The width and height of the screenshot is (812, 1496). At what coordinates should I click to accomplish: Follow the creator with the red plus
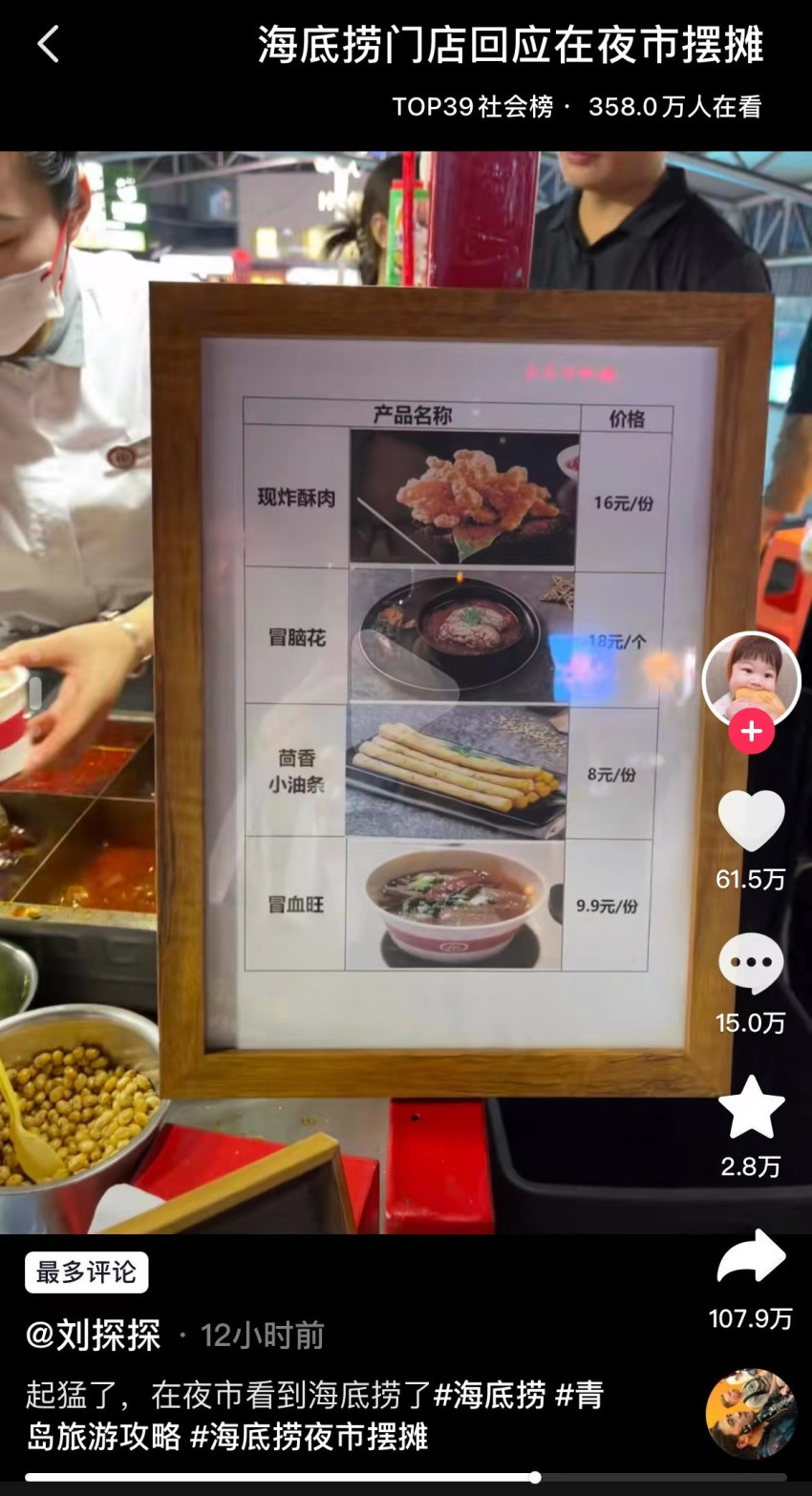coord(751,732)
